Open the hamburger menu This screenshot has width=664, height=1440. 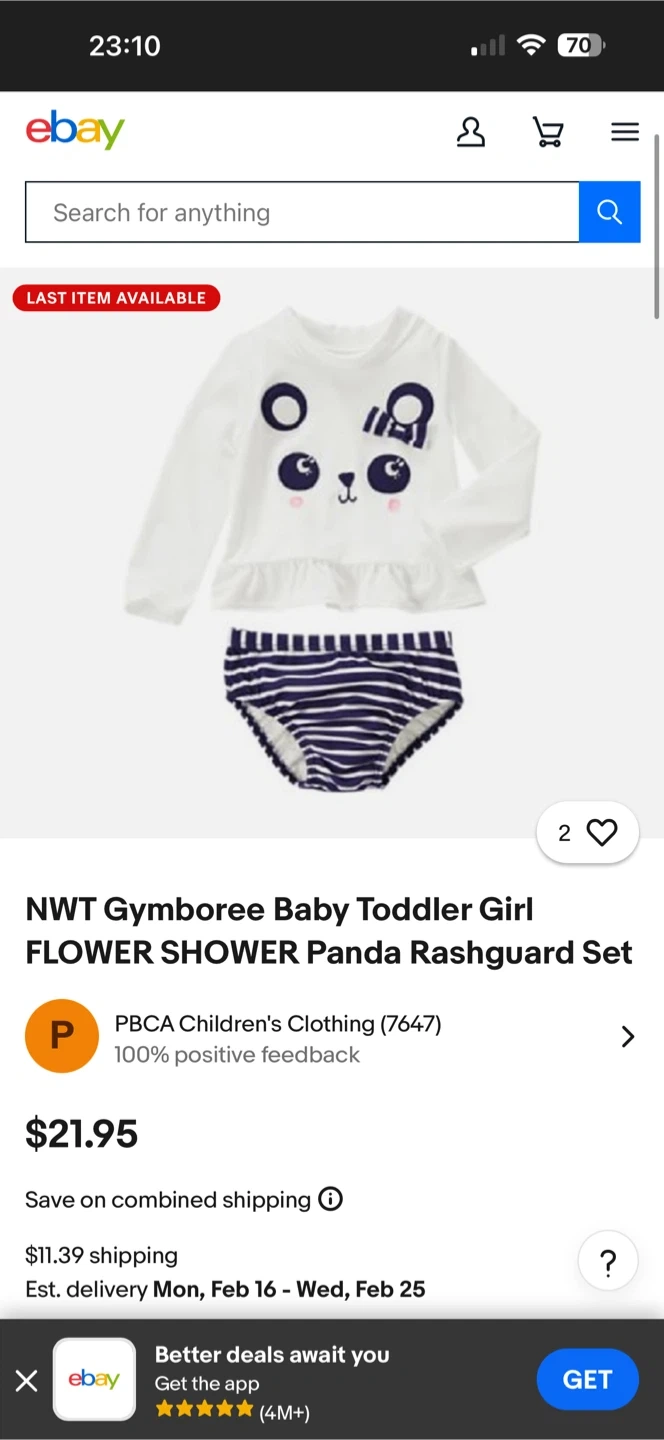tap(625, 132)
